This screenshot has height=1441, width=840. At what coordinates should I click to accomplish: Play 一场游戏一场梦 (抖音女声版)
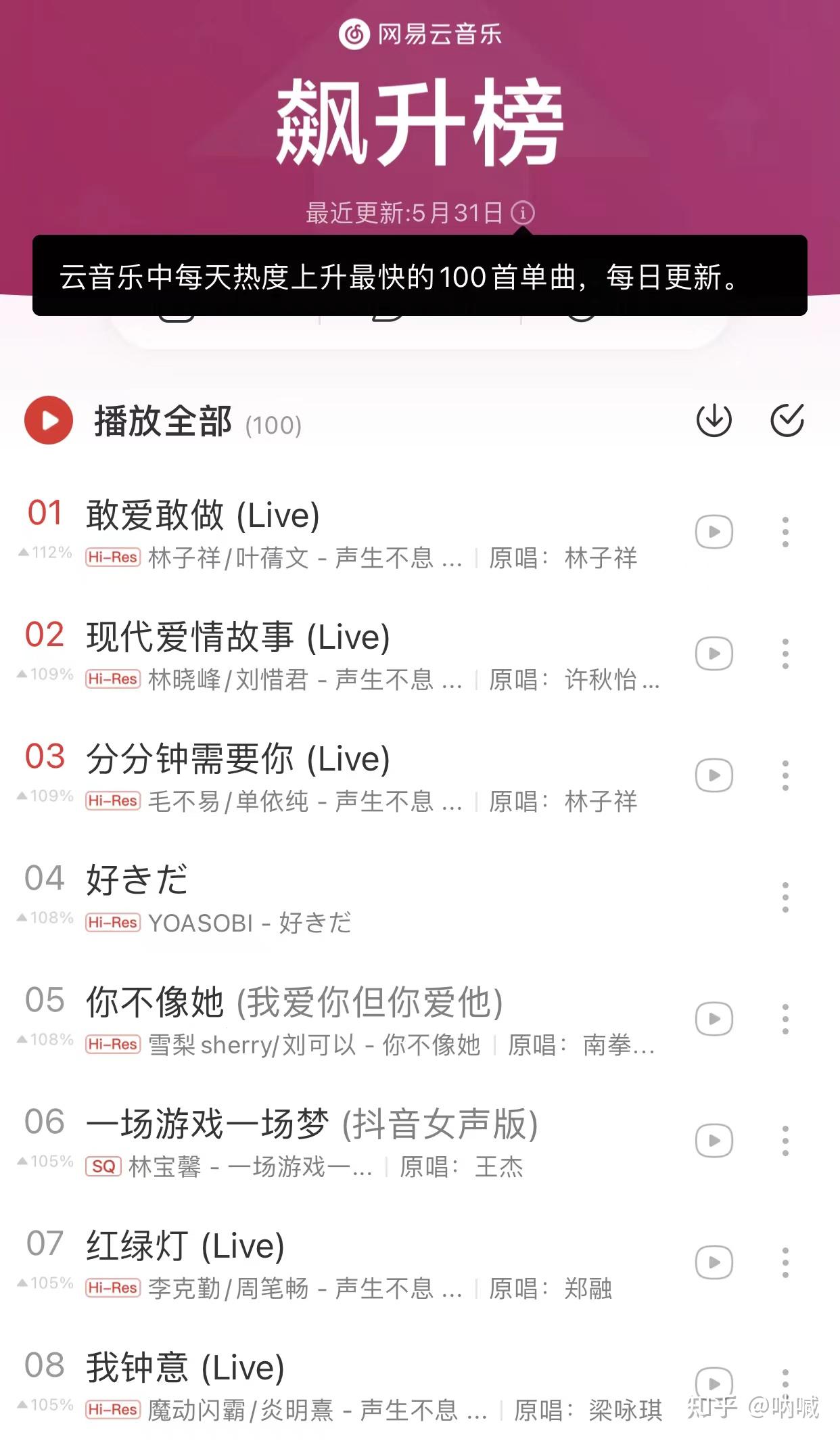(311, 1124)
